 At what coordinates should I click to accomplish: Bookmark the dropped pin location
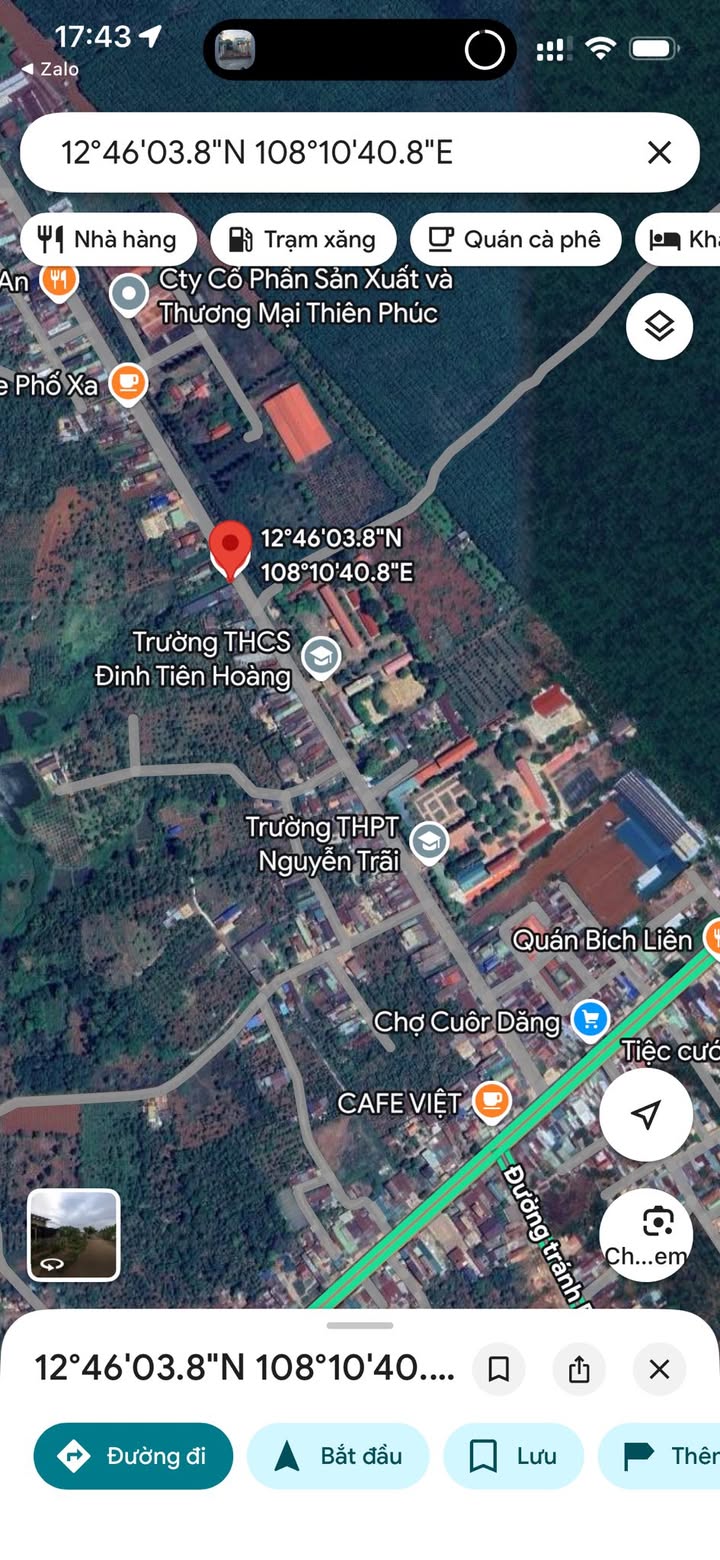pos(499,1369)
